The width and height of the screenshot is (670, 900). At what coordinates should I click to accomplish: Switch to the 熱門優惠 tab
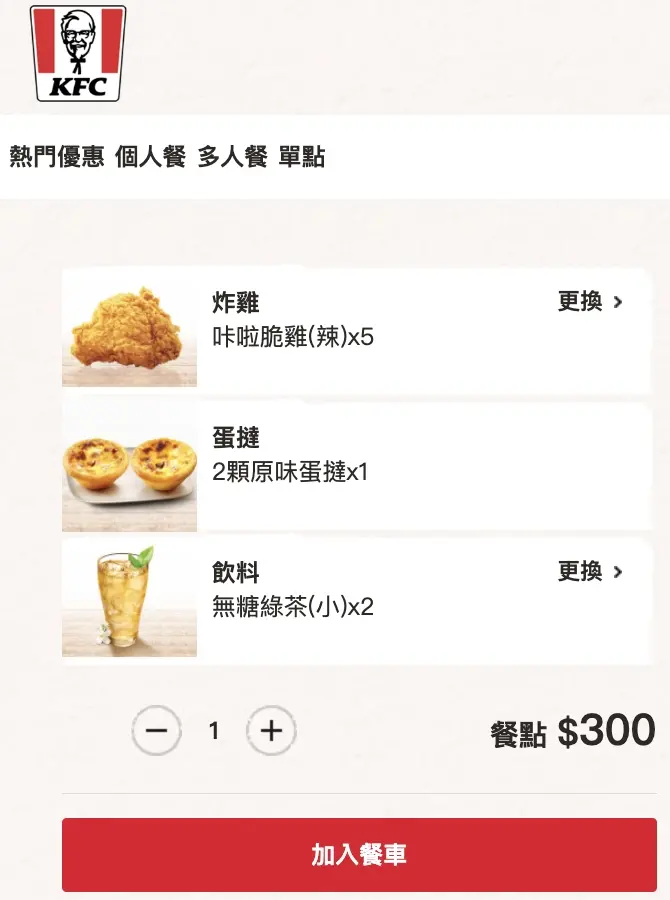(57, 157)
